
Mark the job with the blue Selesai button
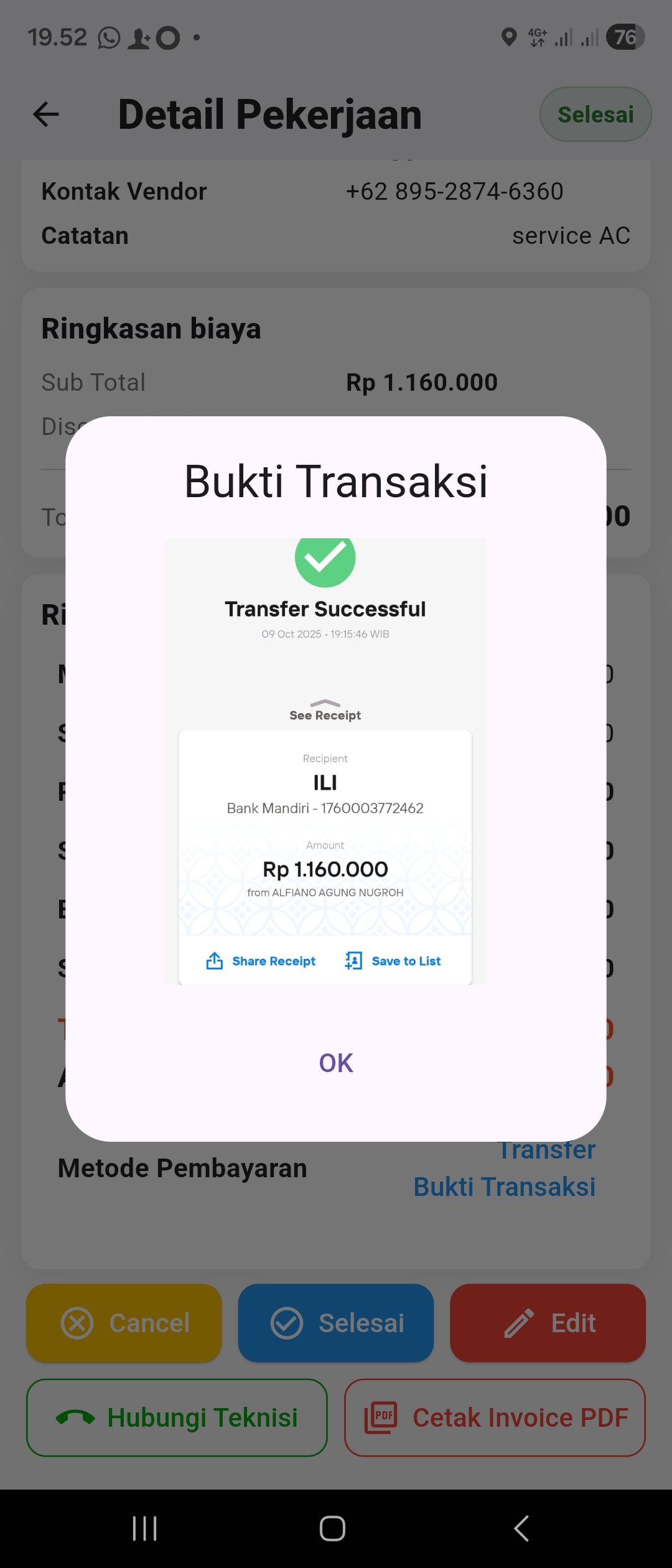(x=336, y=1323)
